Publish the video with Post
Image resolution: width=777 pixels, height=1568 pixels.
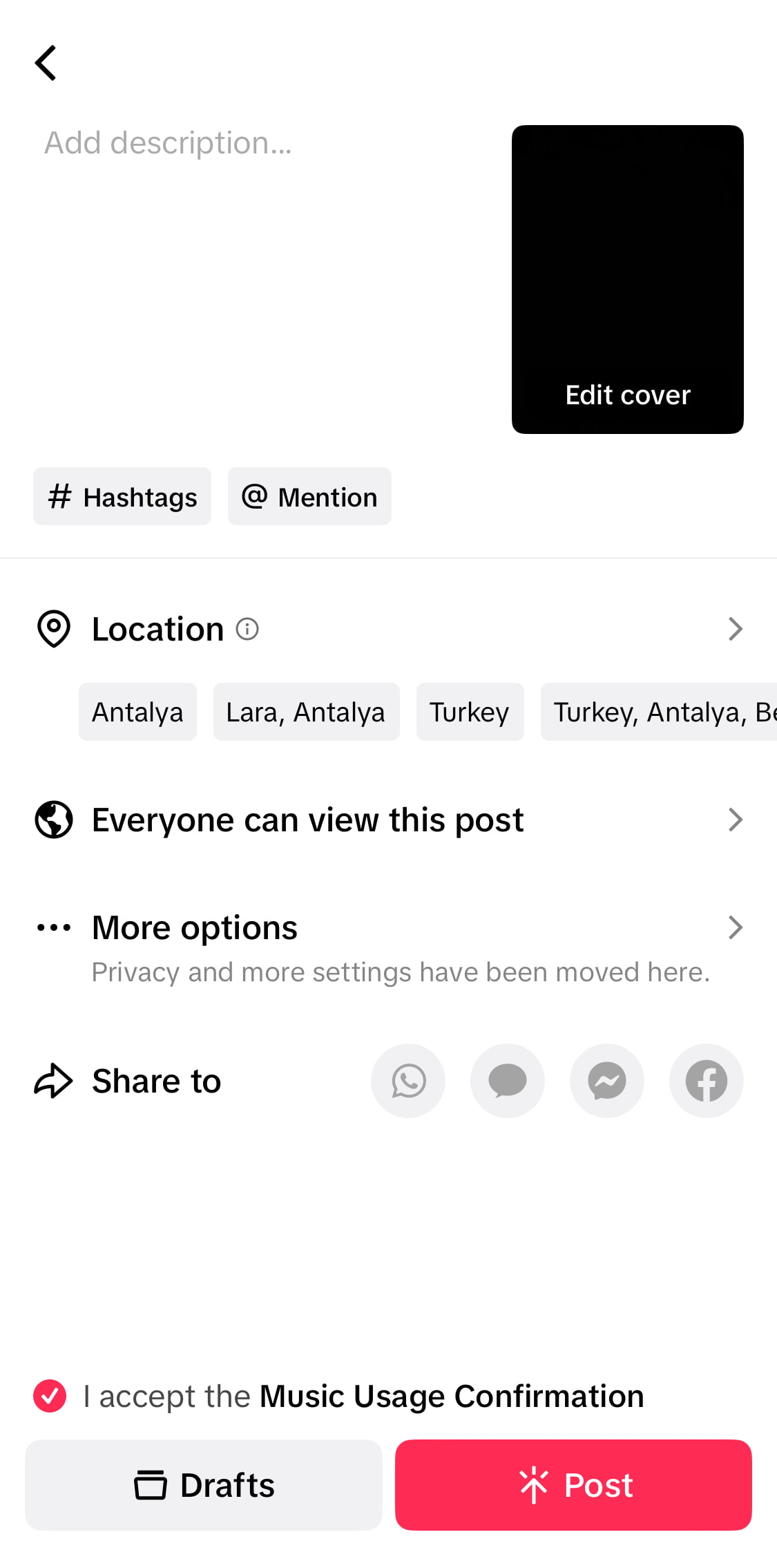tap(573, 1485)
